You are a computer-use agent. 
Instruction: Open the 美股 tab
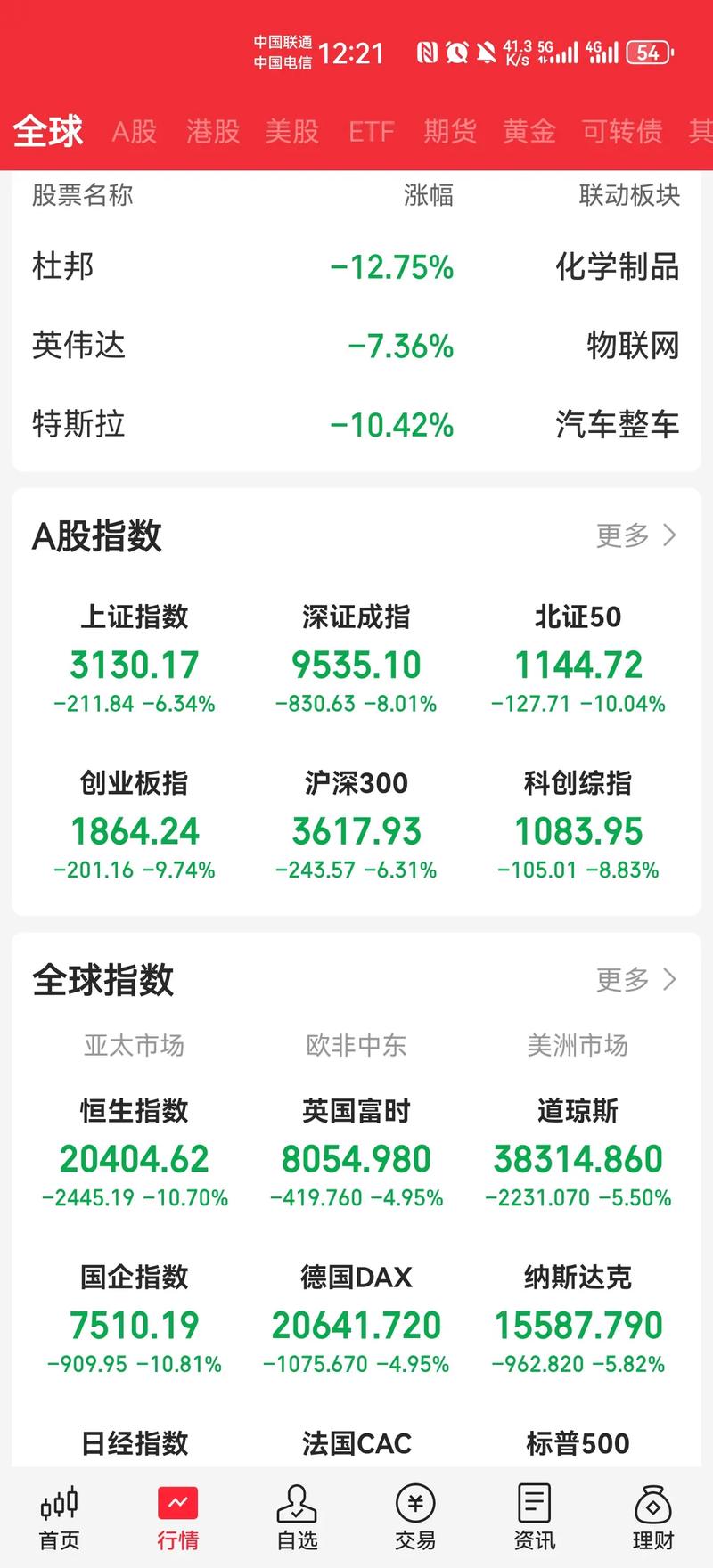[x=292, y=132]
